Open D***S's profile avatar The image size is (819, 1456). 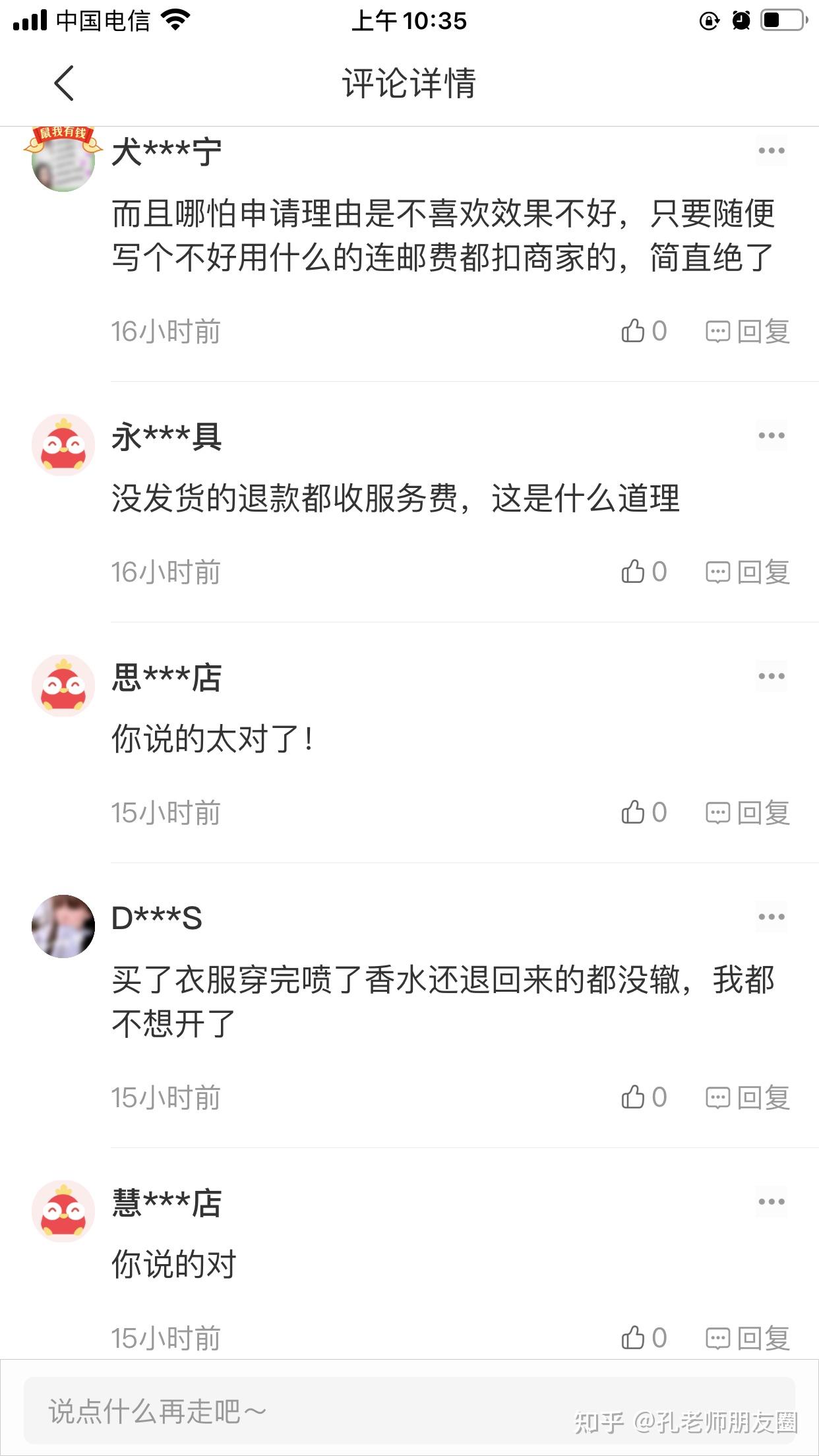[63, 926]
